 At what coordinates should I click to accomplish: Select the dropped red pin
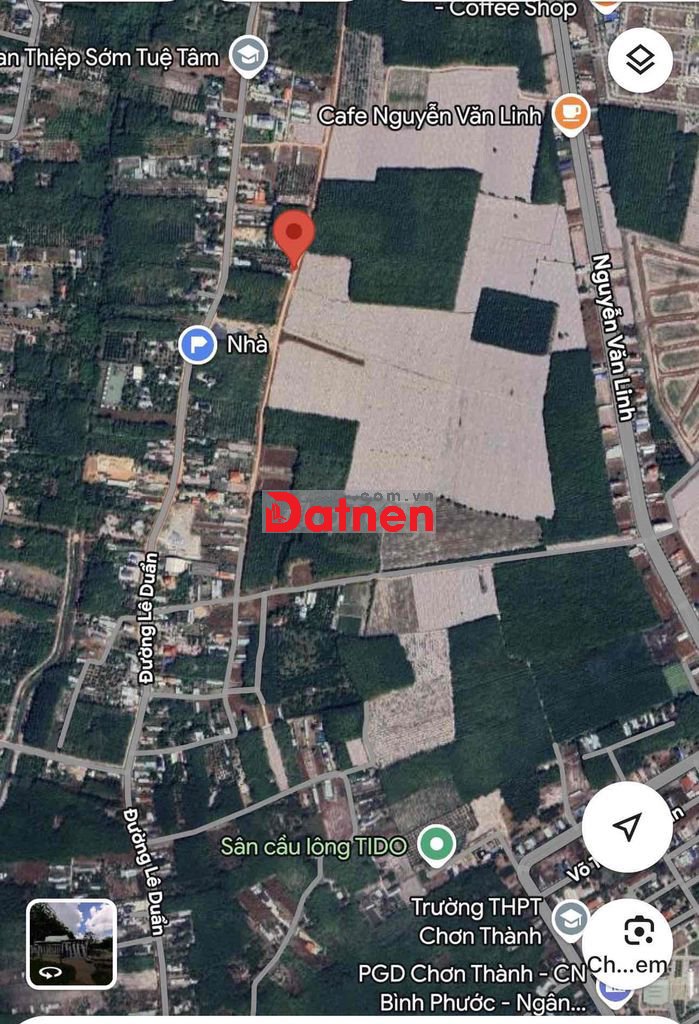click(294, 236)
